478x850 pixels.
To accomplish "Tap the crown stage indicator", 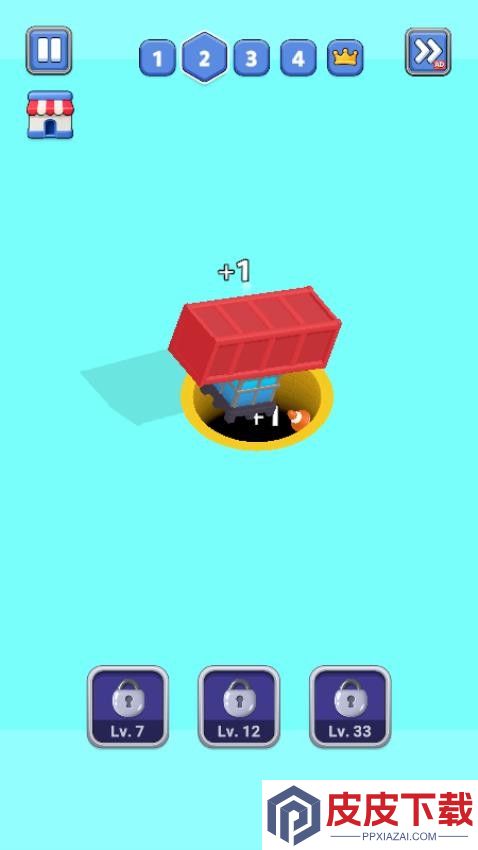I will pos(345,57).
